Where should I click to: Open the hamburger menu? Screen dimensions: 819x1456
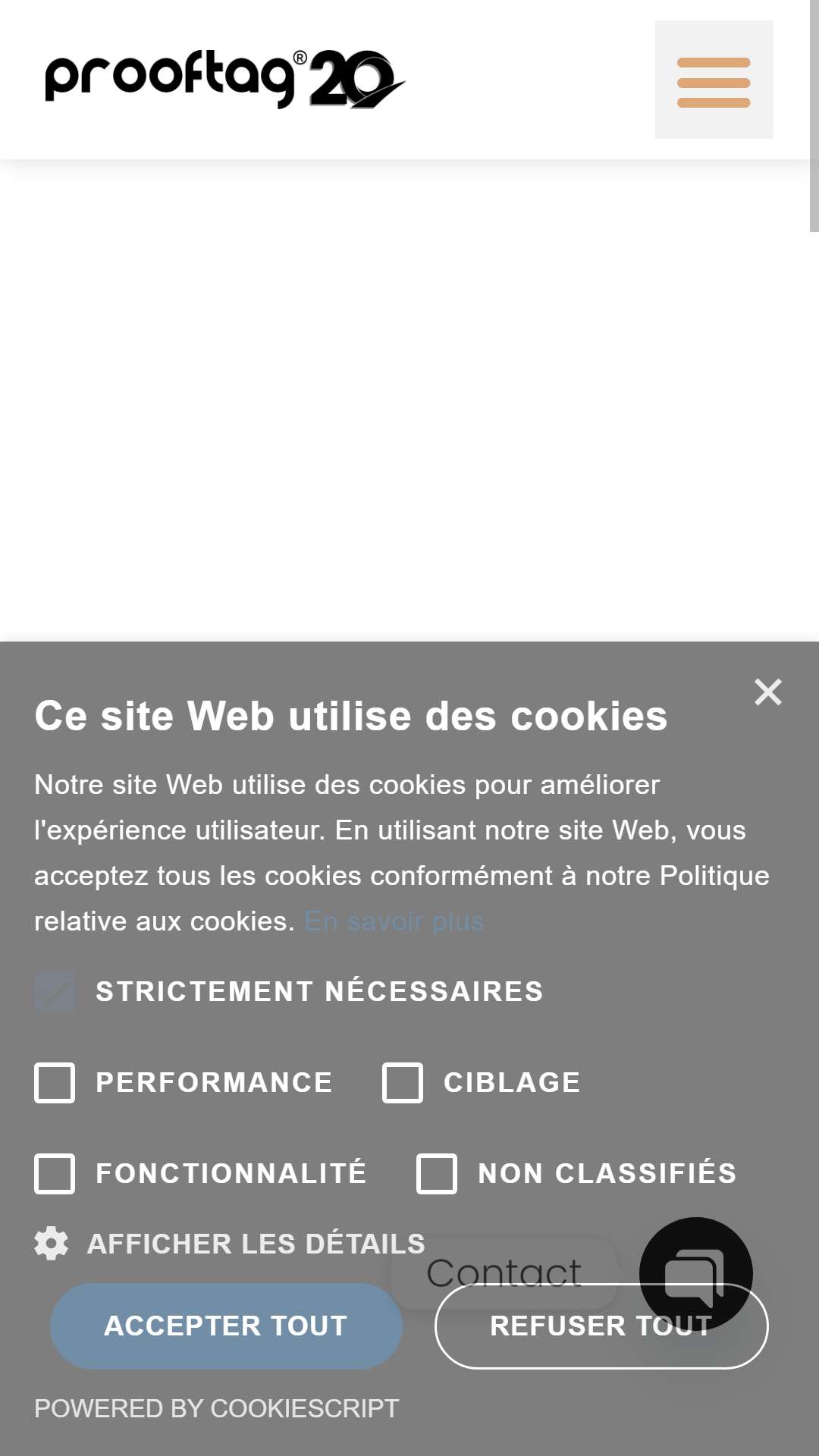[714, 80]
